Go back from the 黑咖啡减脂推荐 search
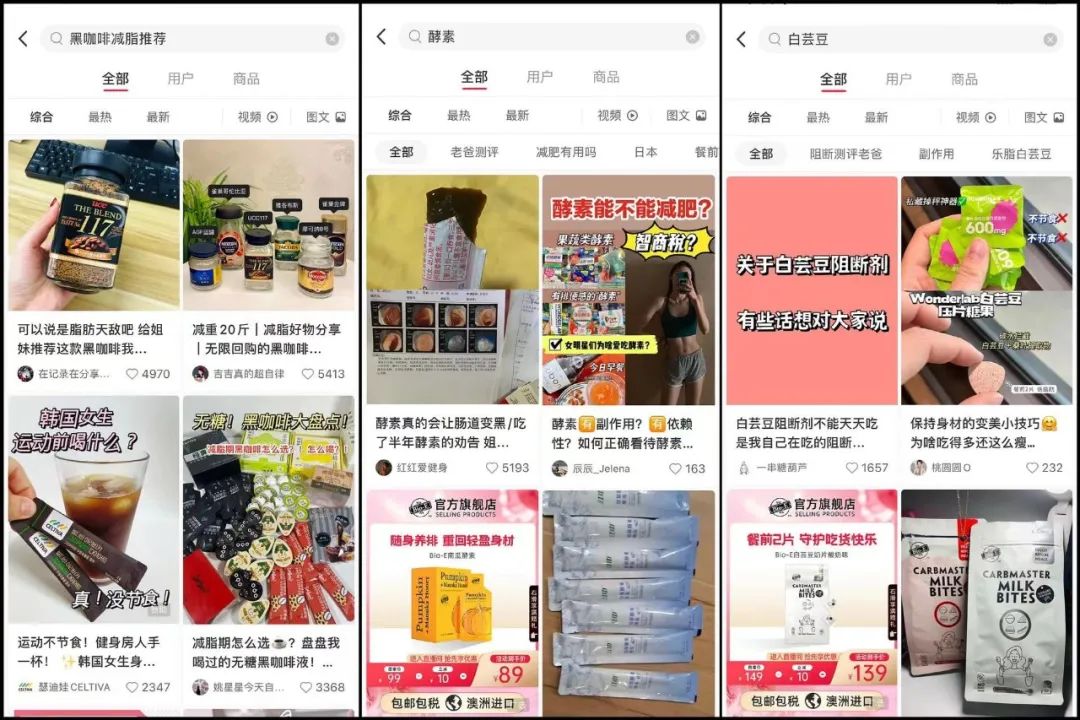This screenshot has height=720, width=1080. coord(23,39)
